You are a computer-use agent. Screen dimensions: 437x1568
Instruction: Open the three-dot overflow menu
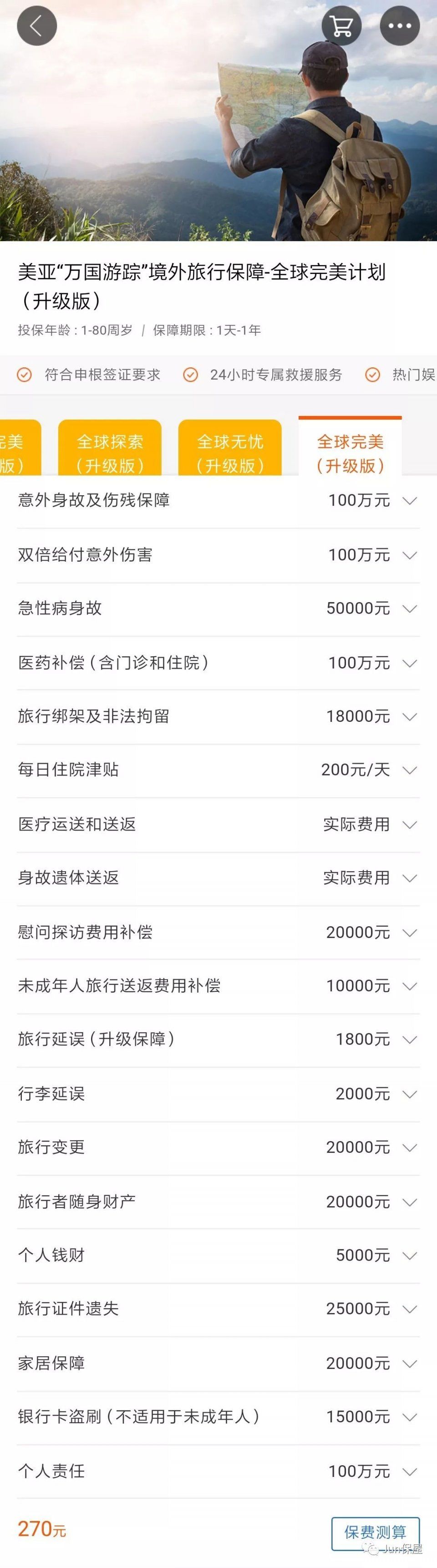pos(399,25)
